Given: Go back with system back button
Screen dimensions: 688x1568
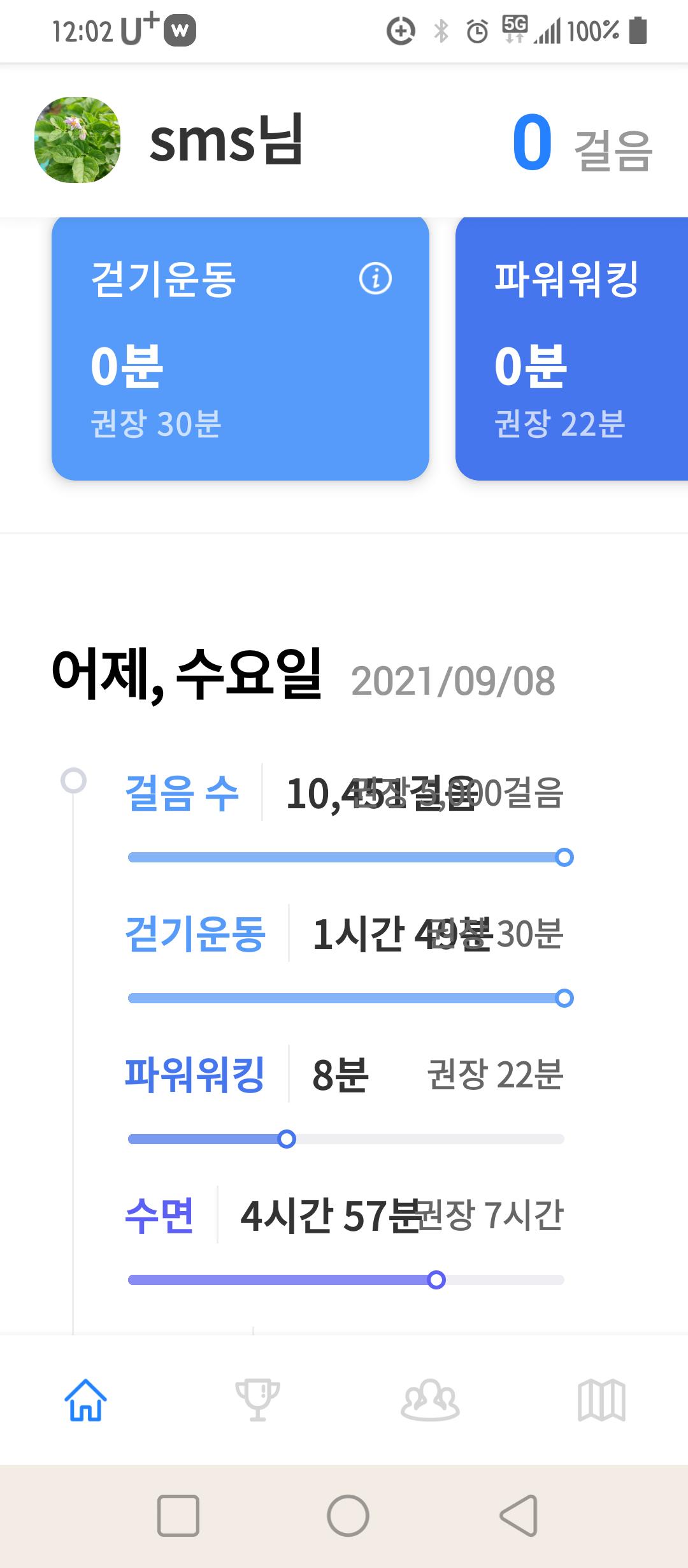Looking at the screenshot, I should coord(519,1515).
